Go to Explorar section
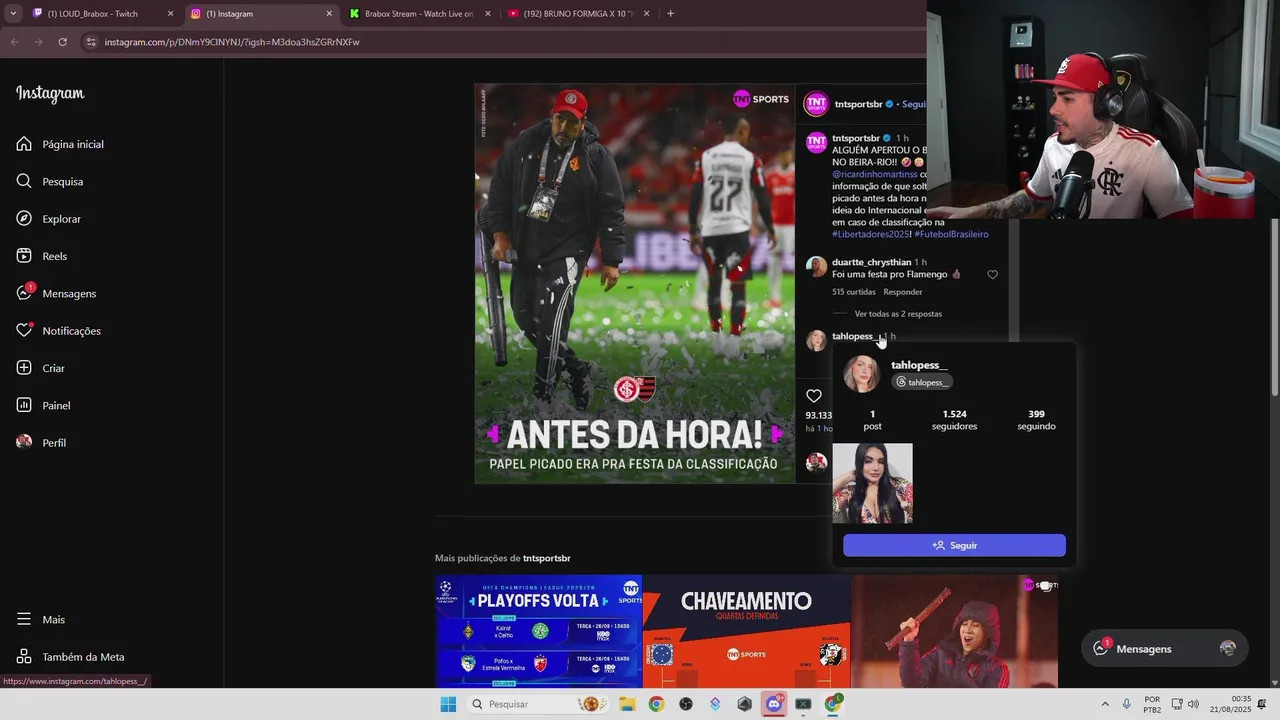The height and width of the screenshot is (720, 1280). tap(61, 219)
